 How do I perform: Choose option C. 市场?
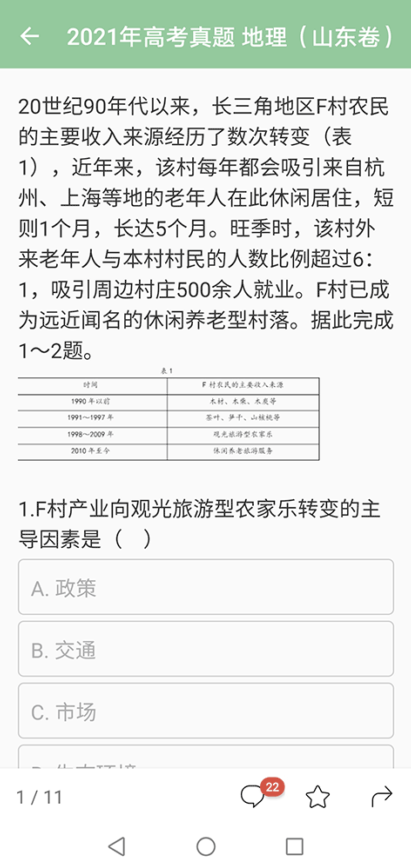click(x=206, y=711)
